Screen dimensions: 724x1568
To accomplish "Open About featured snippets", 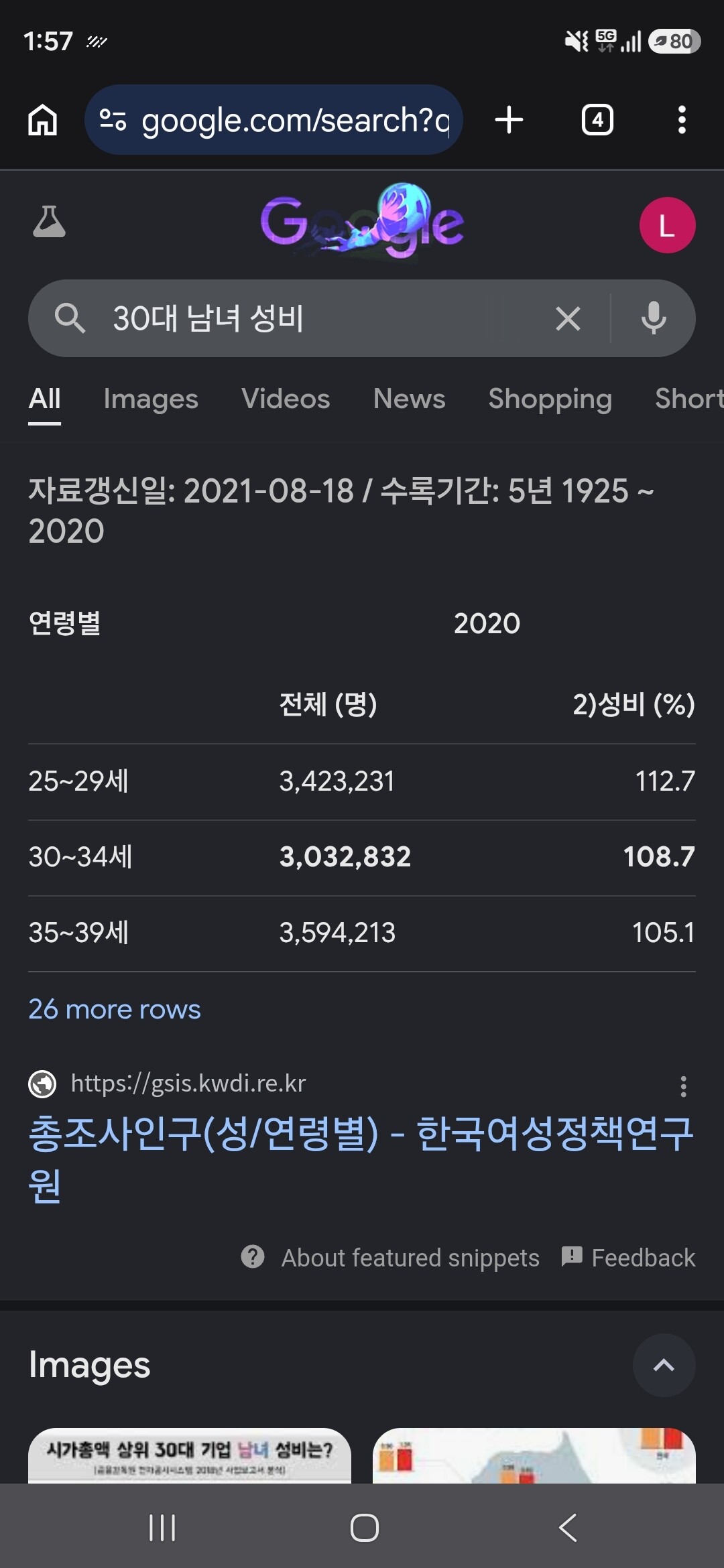I will [x=390, y=1258].
